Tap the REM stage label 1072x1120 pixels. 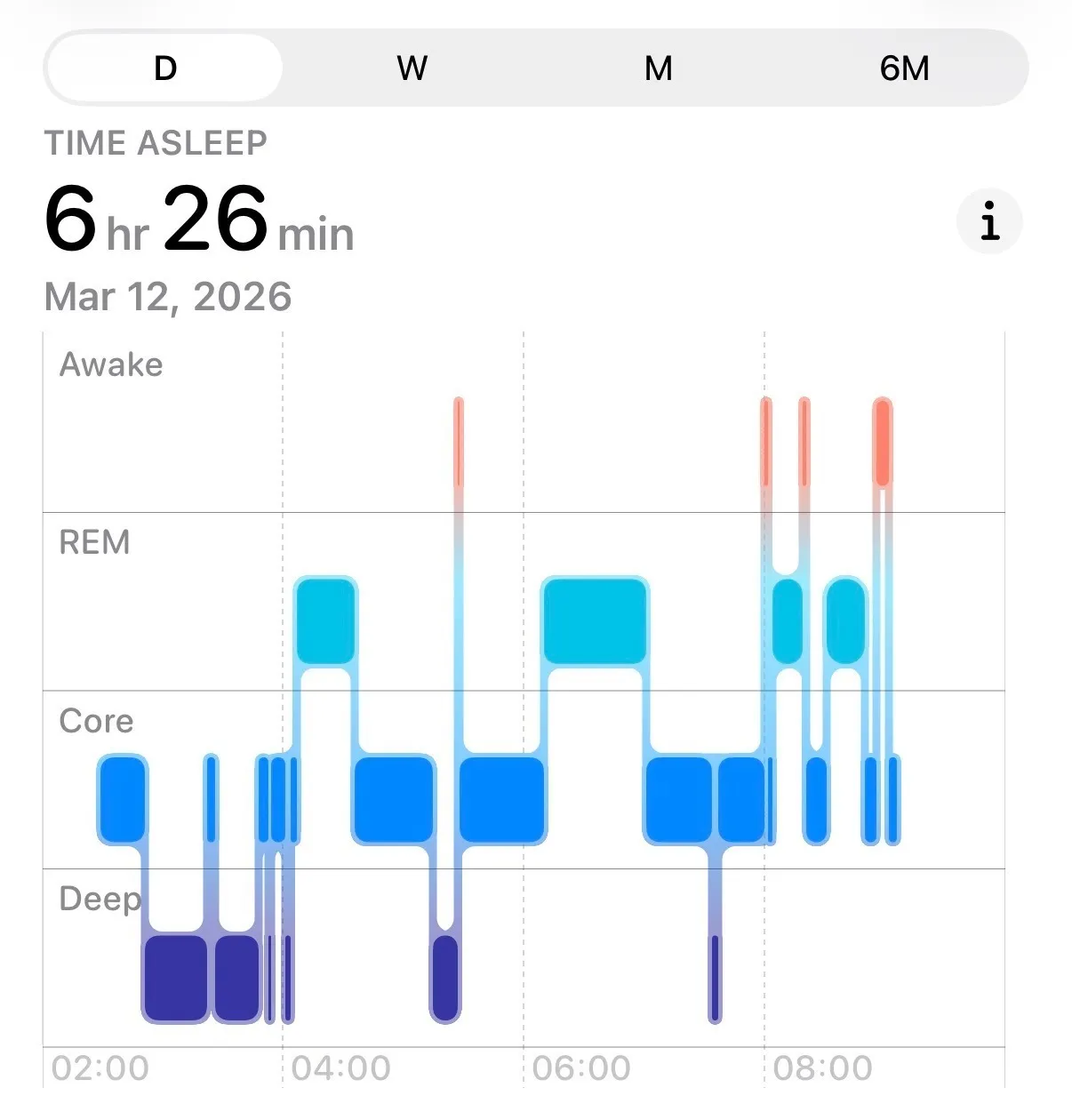click(92, 543)
